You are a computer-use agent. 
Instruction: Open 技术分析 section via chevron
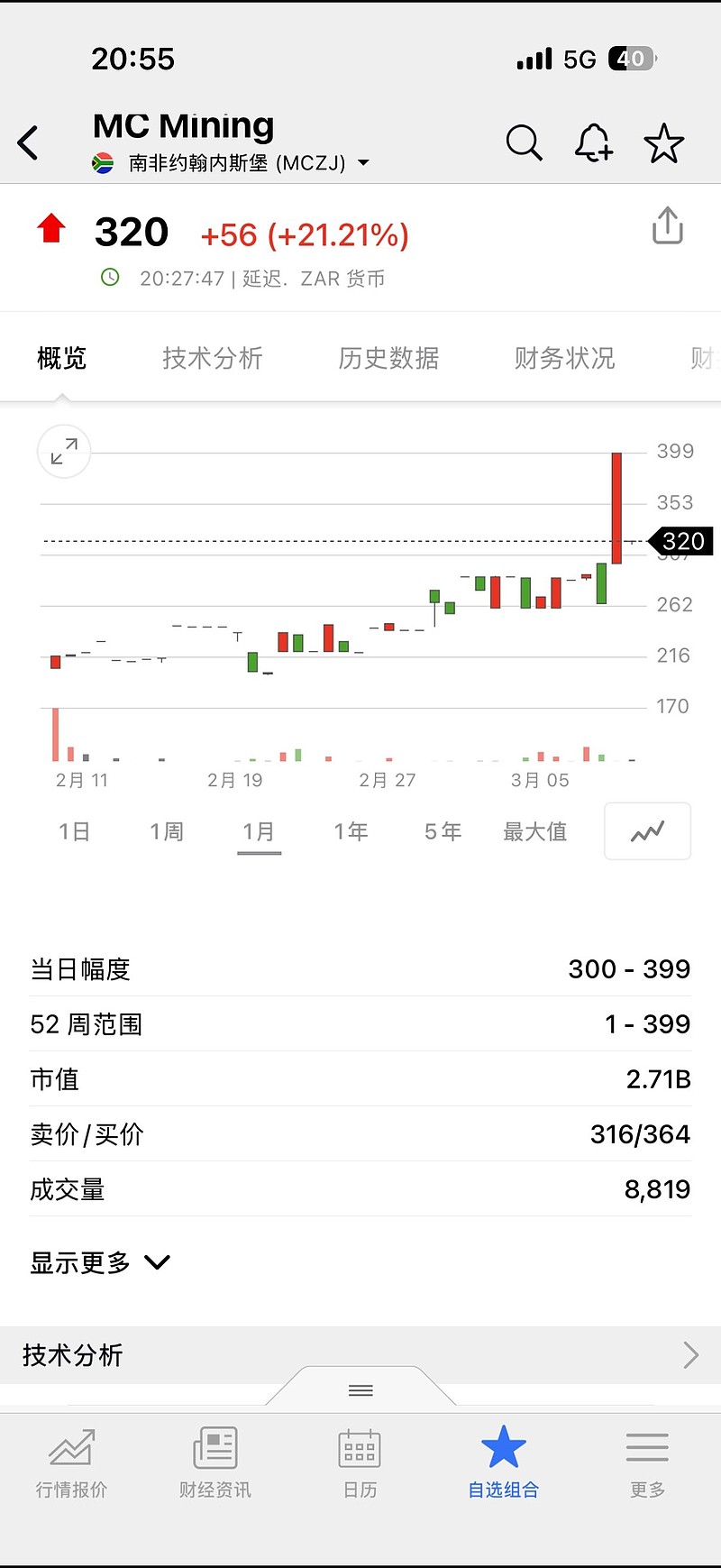690,1355
